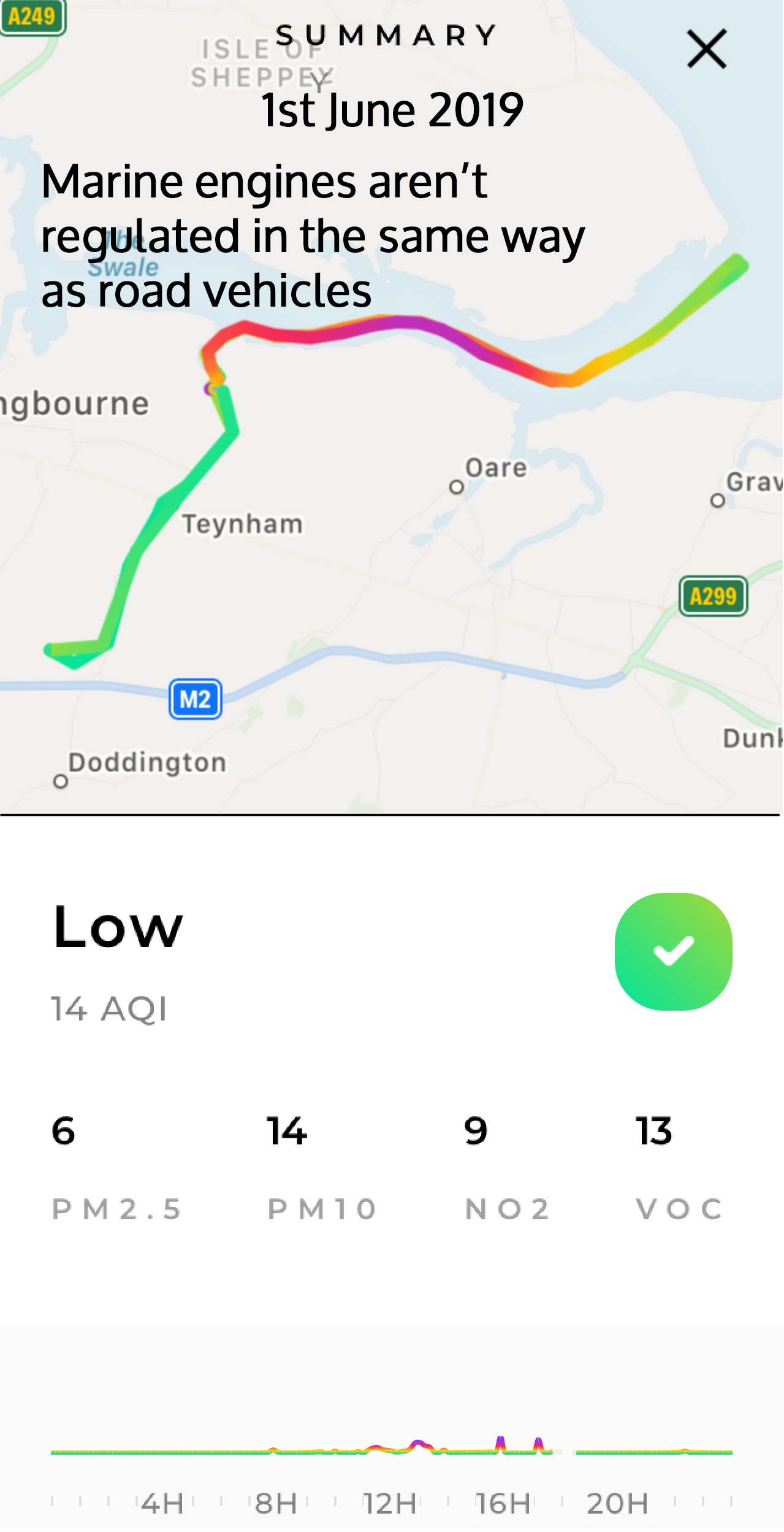This screenshot has height=1532, width=784.
Task: Select the VOC reading
Action: (679, 1168)
